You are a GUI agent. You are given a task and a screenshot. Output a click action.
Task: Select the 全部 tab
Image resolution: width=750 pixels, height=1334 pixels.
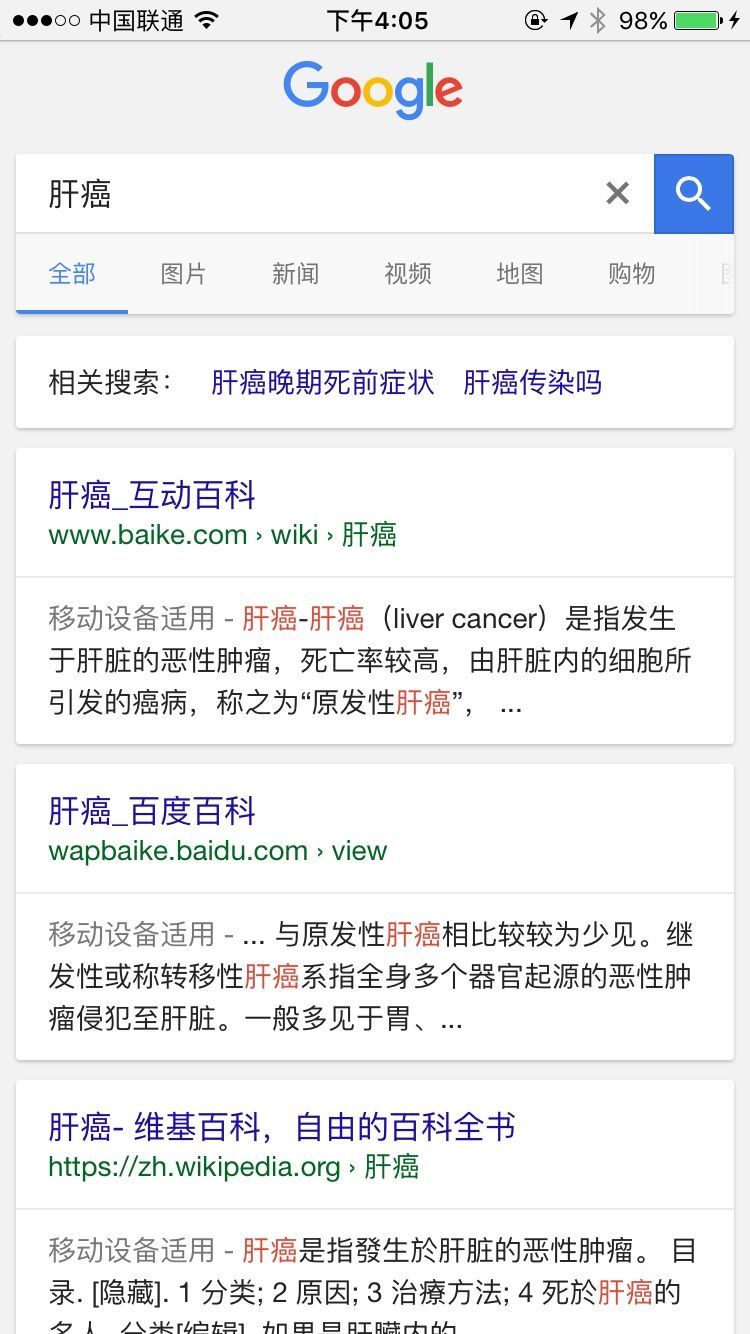72,274
